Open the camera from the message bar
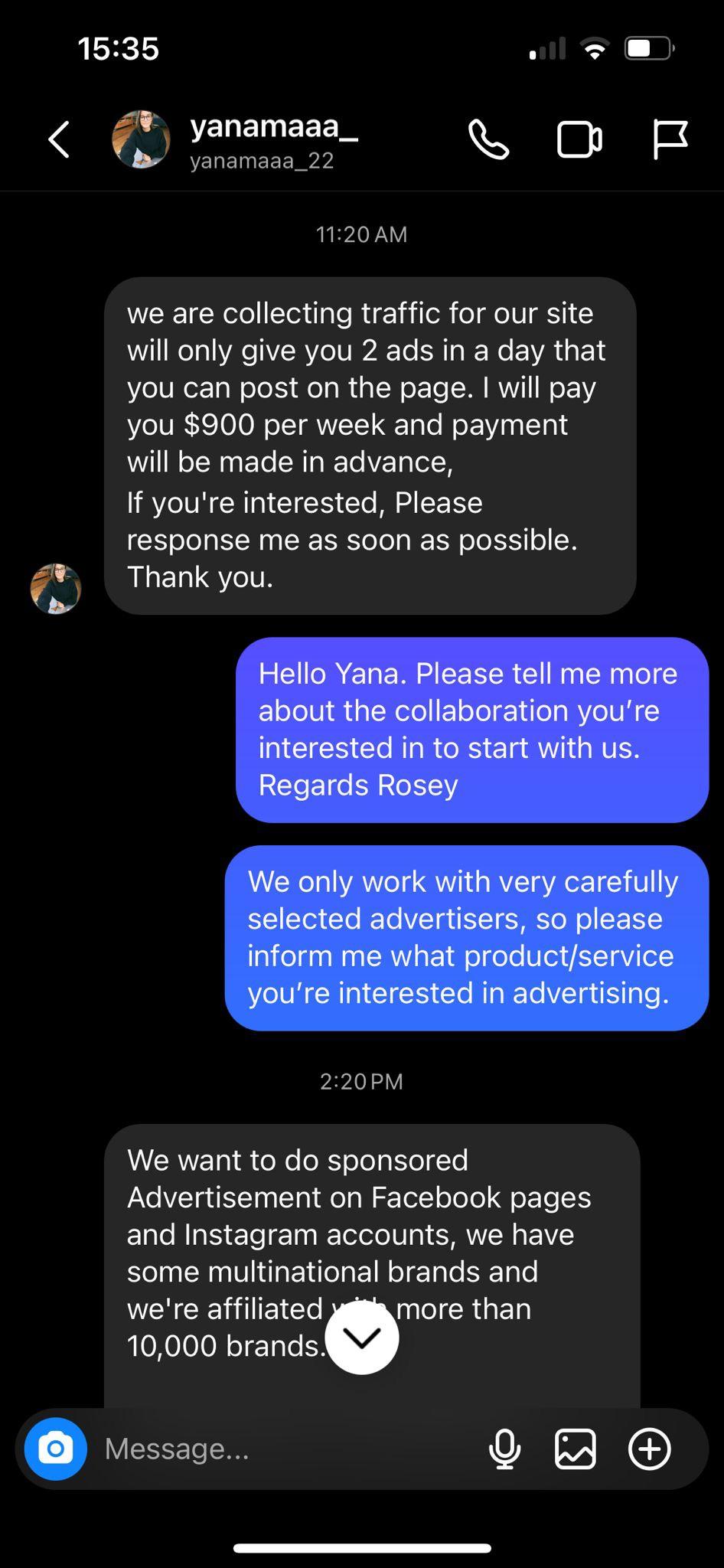724x1568 pixels. tap(56, 1449)
